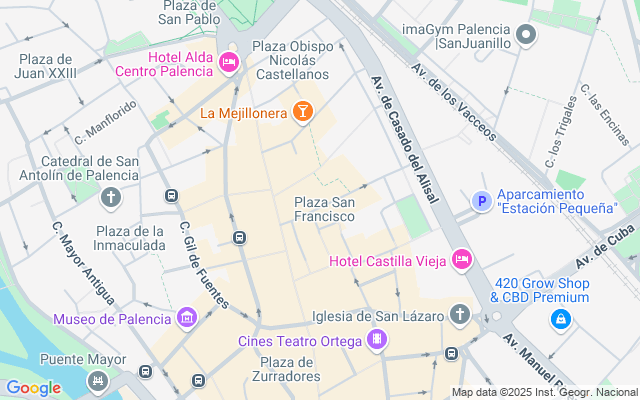Open Hotel Alda Centro Palencia marker
Image resolution: width=640 pixels, height=400 pixels.
(228, 64)
